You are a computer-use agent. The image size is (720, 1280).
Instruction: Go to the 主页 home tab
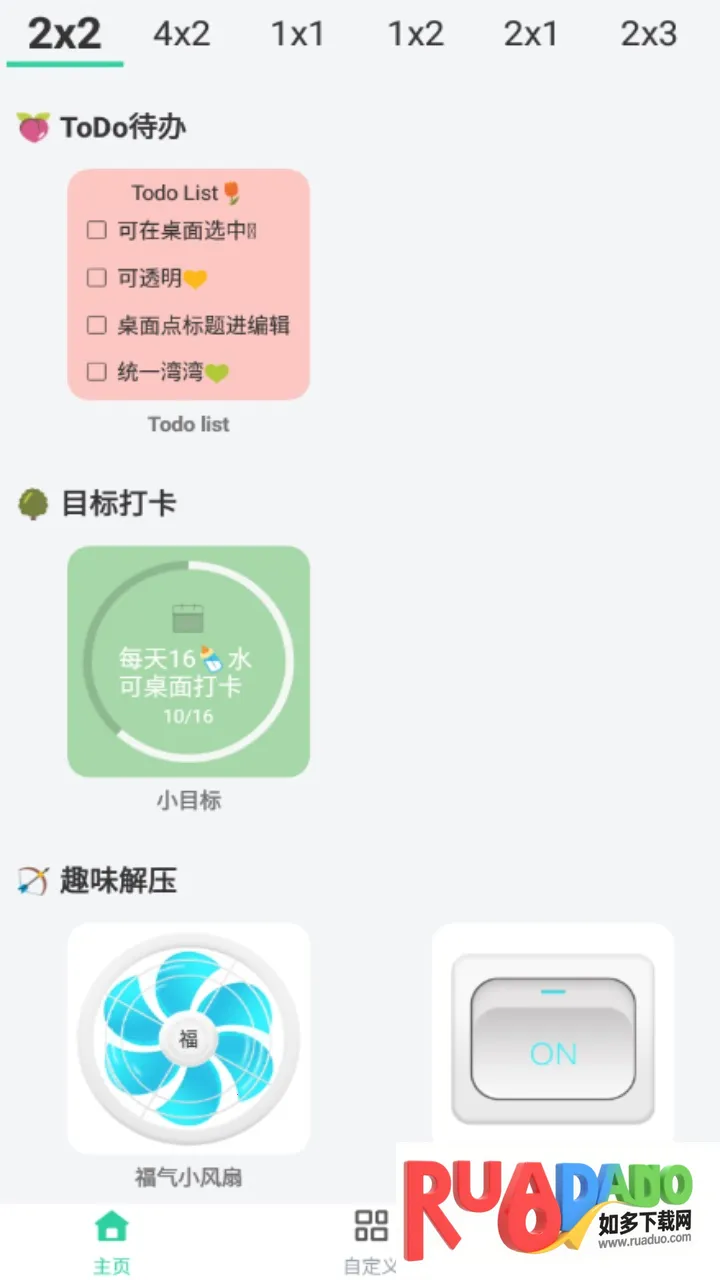point(111,1241)
